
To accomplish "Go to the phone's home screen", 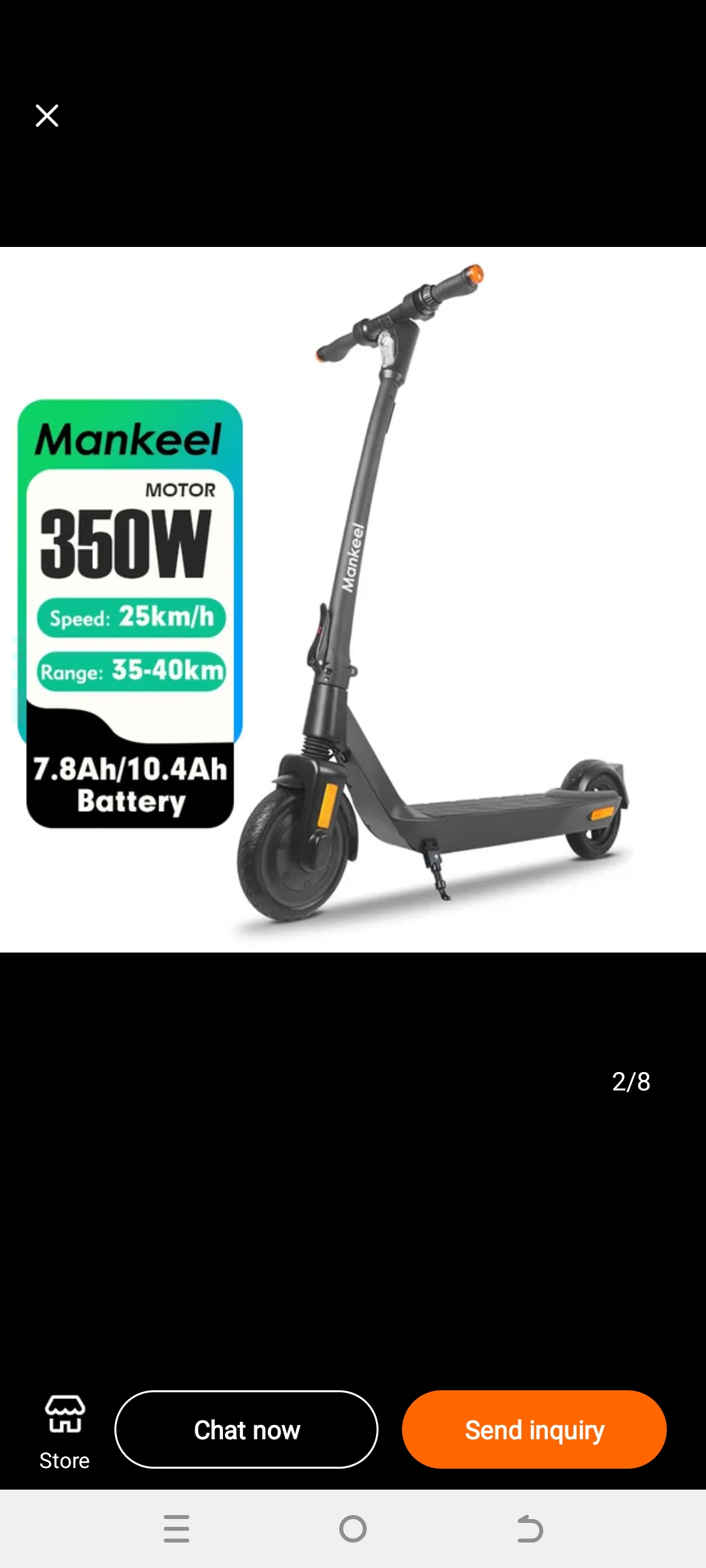I will point(353,1529).
